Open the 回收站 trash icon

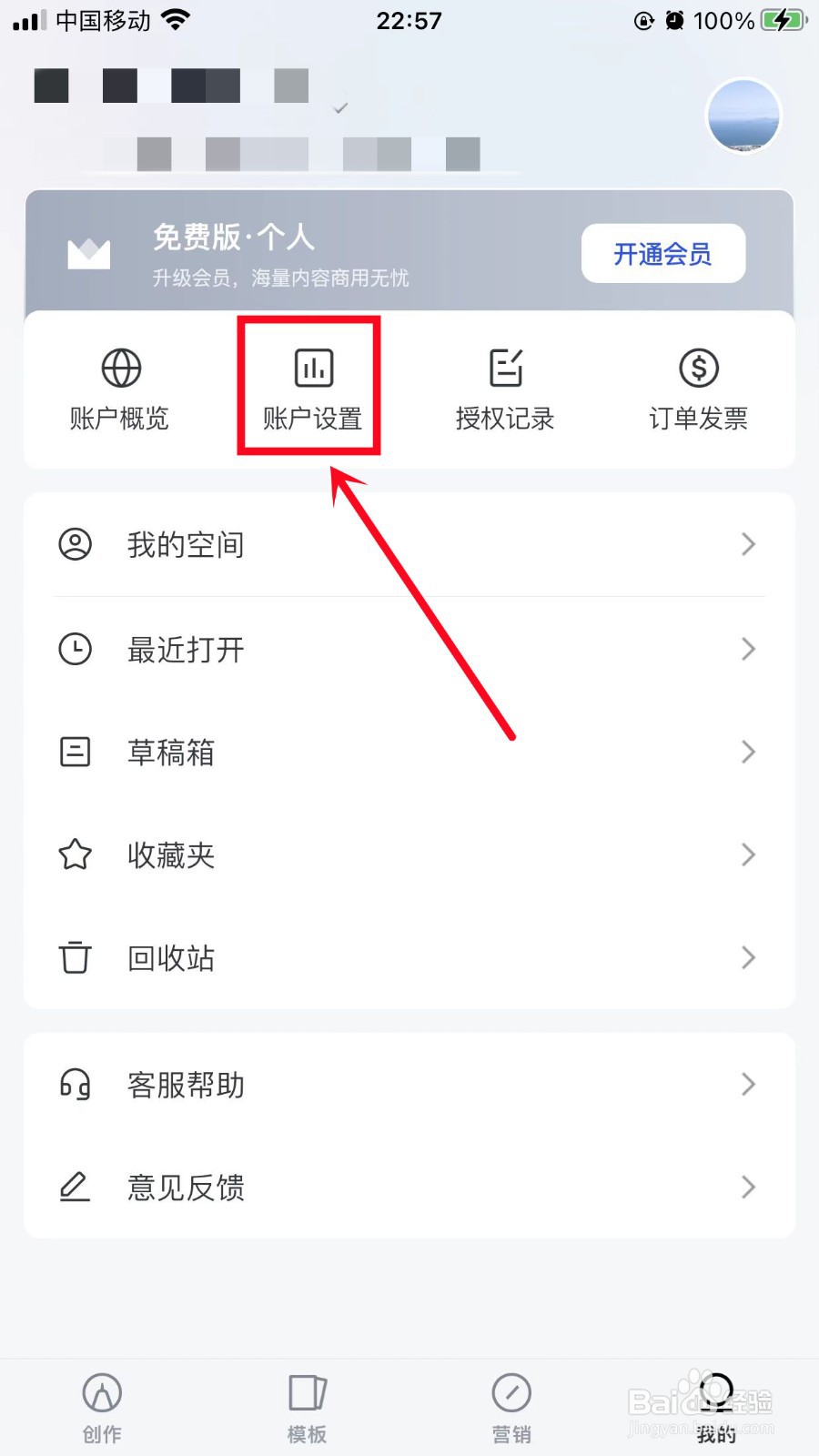tap(75, 957)
